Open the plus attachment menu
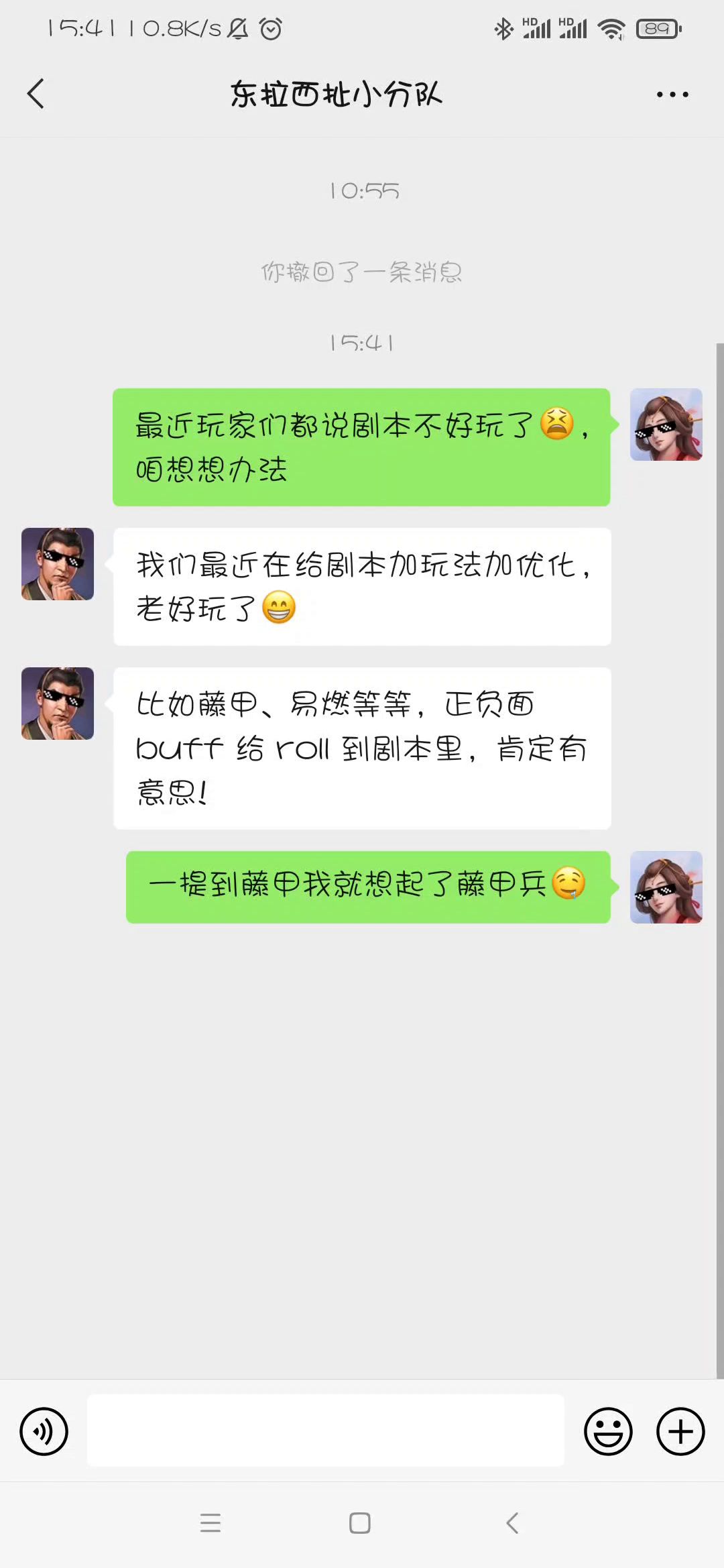This screenshot has height=1568, width=724. pos(680,1431)
